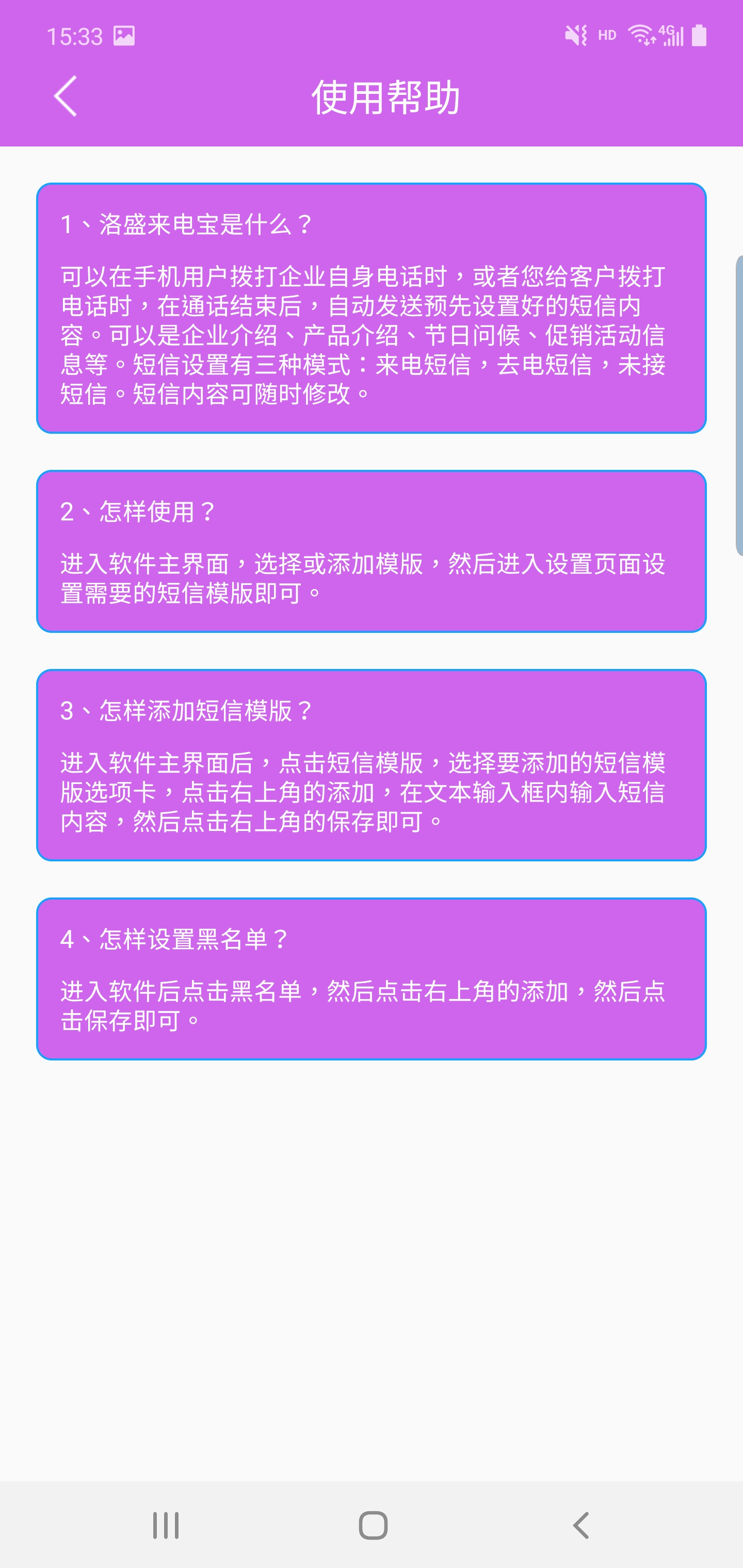Image resolution: width=743 pixels, height=1568 pixels.
Task: Click the clock showing 15:33
Action: point(75,37)
